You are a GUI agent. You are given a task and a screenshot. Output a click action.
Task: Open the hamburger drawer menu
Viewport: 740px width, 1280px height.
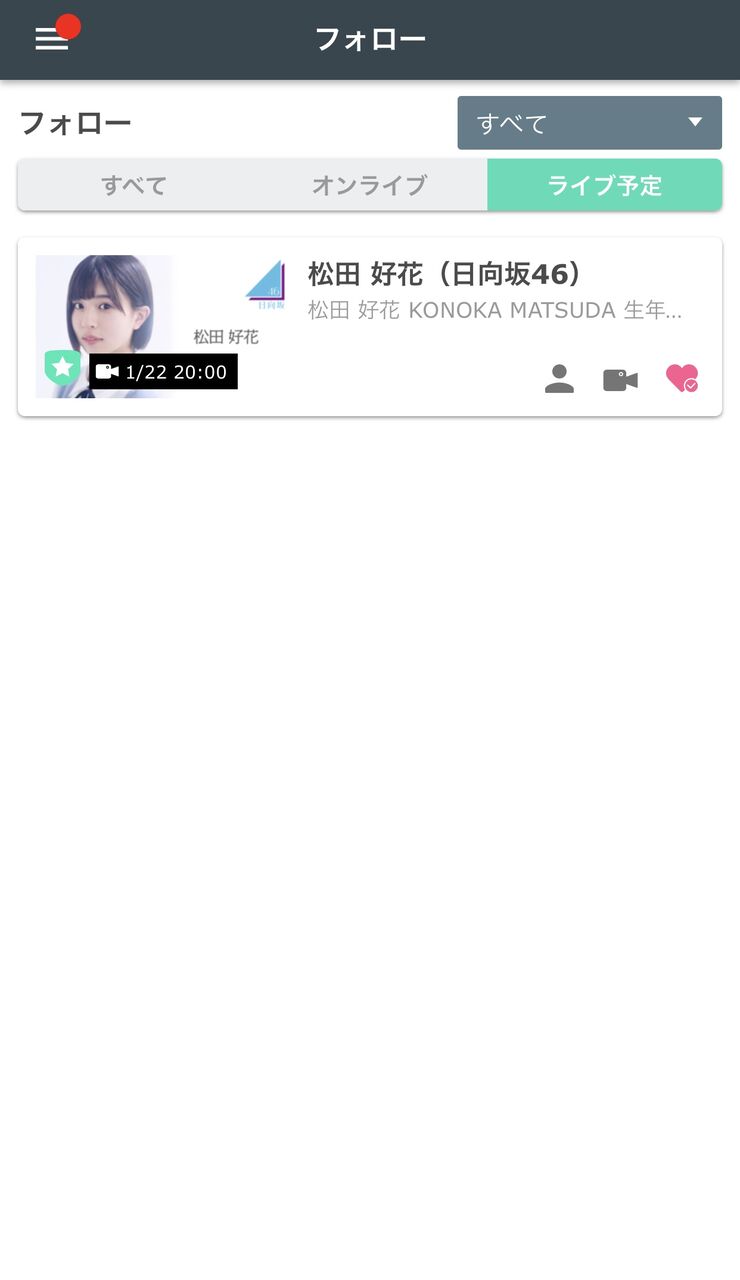52,38
